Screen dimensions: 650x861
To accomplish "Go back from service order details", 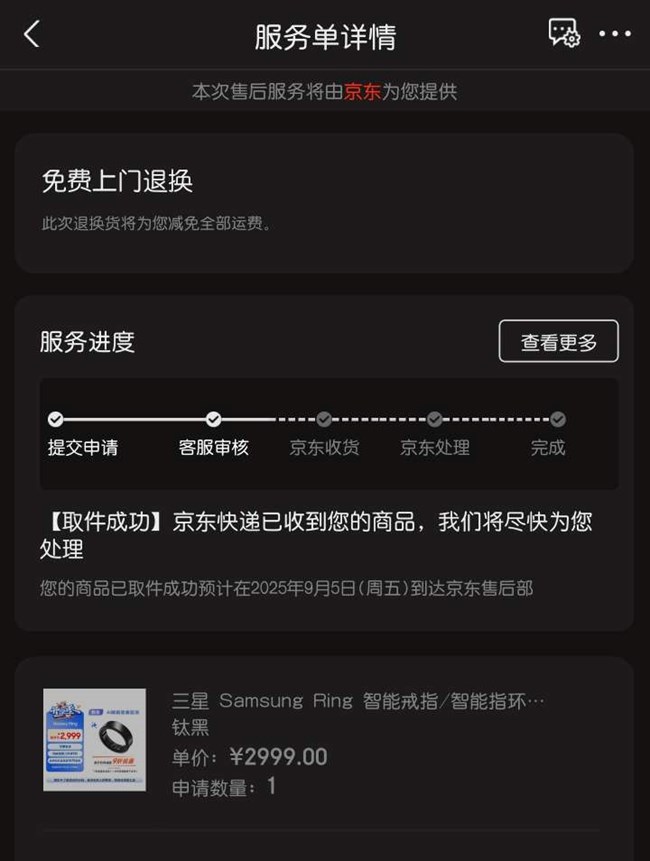I will click(32, 35).
